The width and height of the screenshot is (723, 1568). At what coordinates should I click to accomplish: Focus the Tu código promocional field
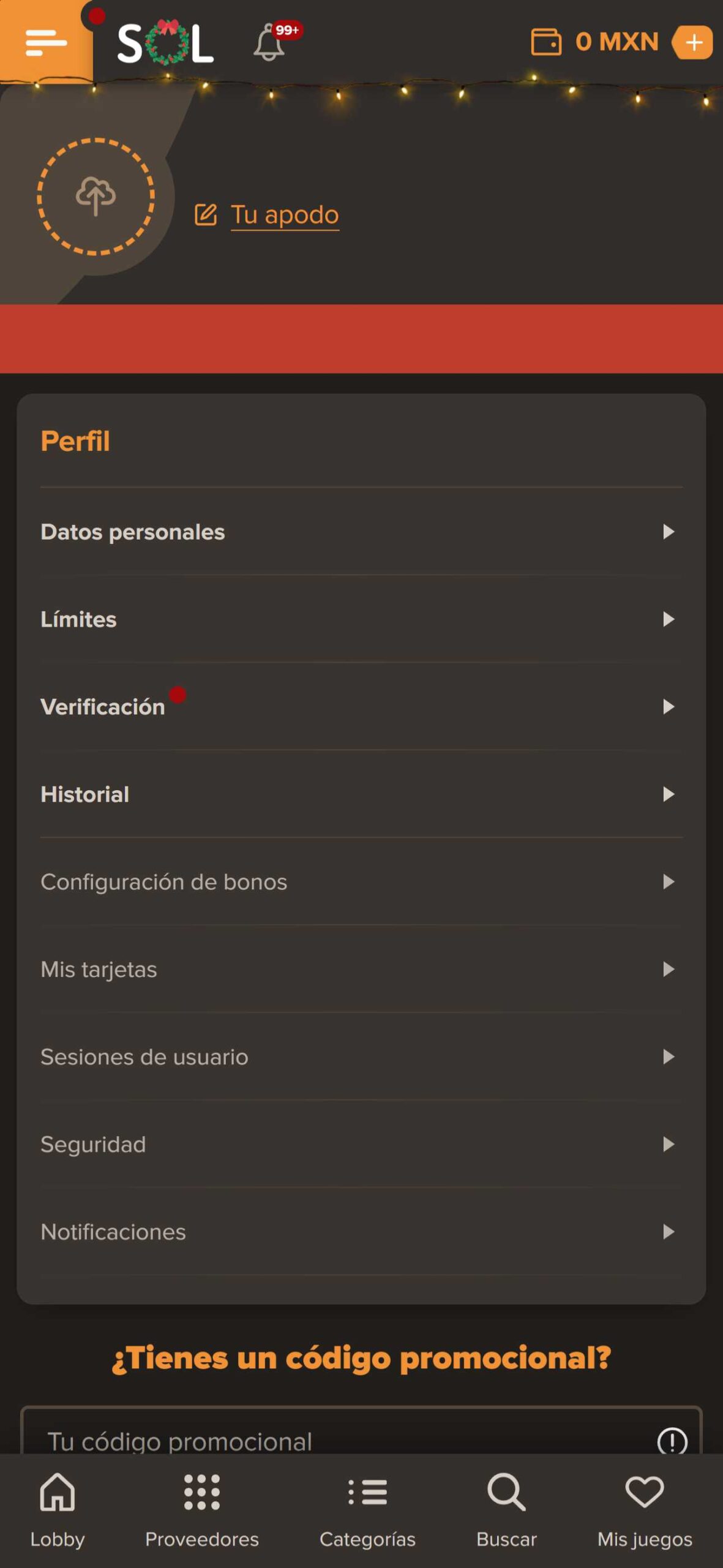point(343,1439)
